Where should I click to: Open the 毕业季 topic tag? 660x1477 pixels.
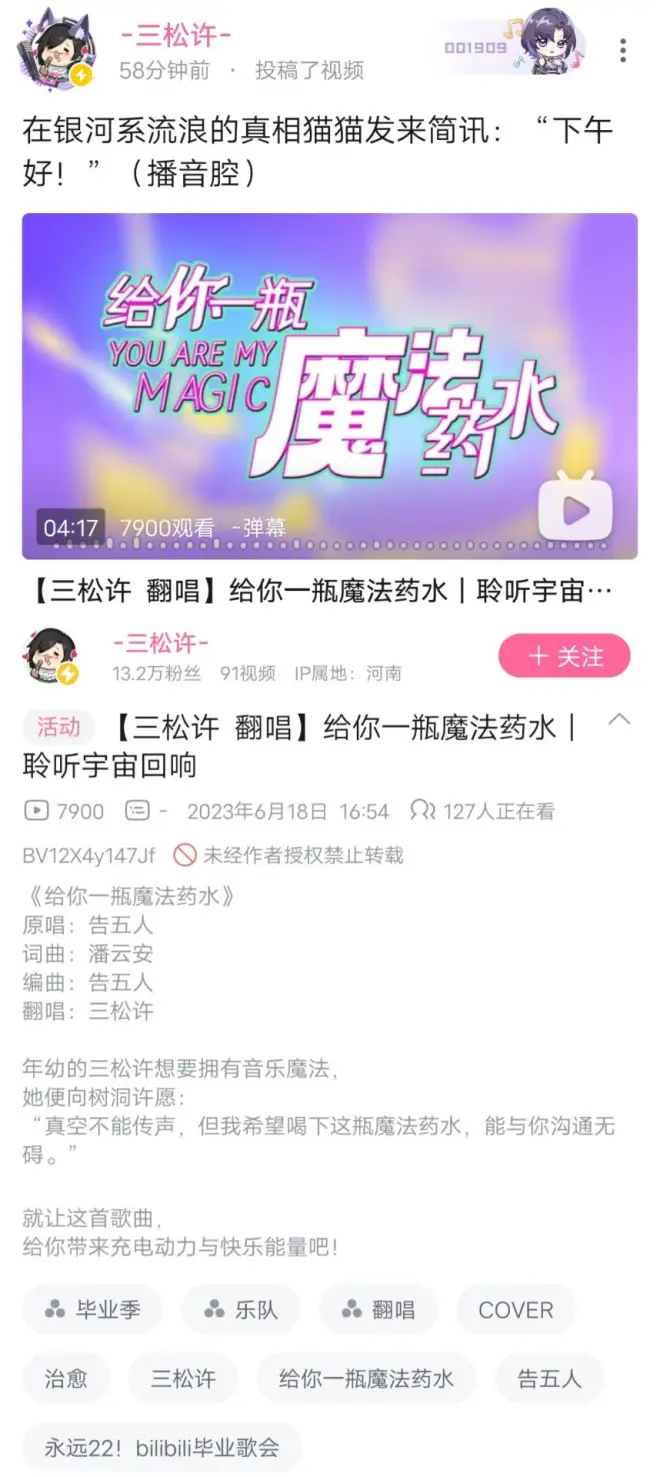tap(92, 1309)
